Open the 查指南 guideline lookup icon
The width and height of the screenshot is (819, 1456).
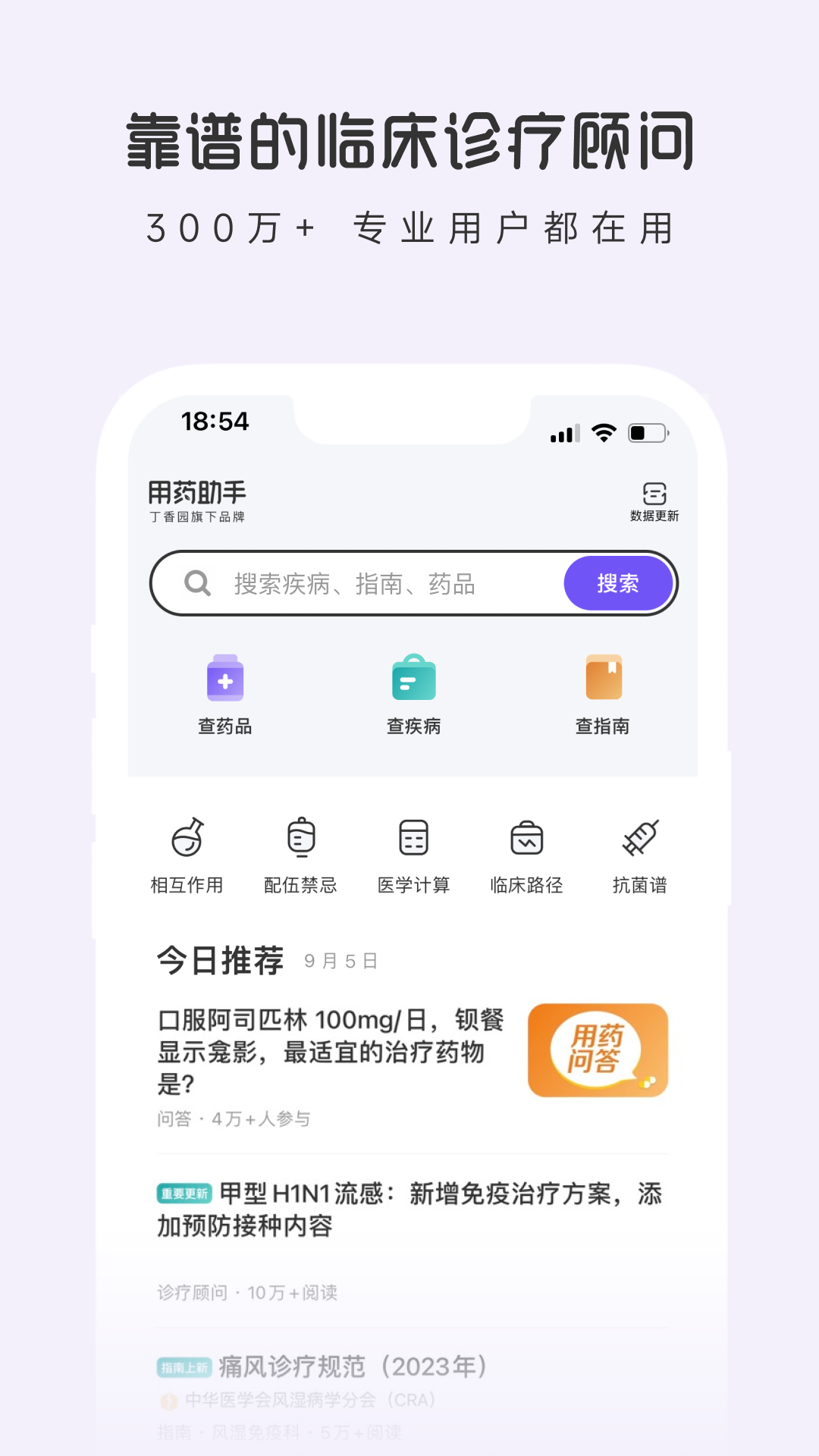point(603,680)
